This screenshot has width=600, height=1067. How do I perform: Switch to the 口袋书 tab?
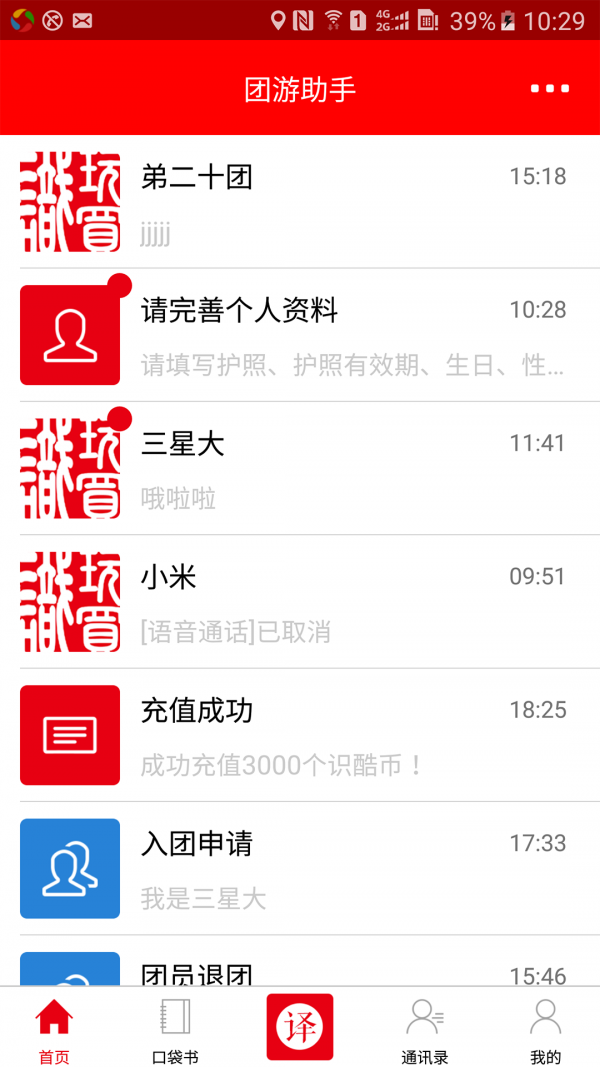coord(175,1028)
